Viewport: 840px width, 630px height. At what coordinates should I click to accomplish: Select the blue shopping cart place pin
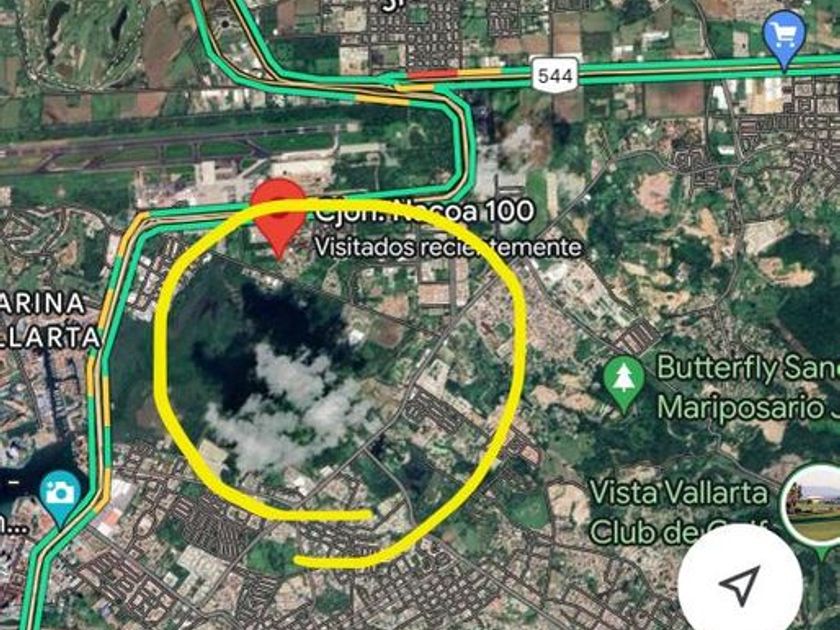784,38
